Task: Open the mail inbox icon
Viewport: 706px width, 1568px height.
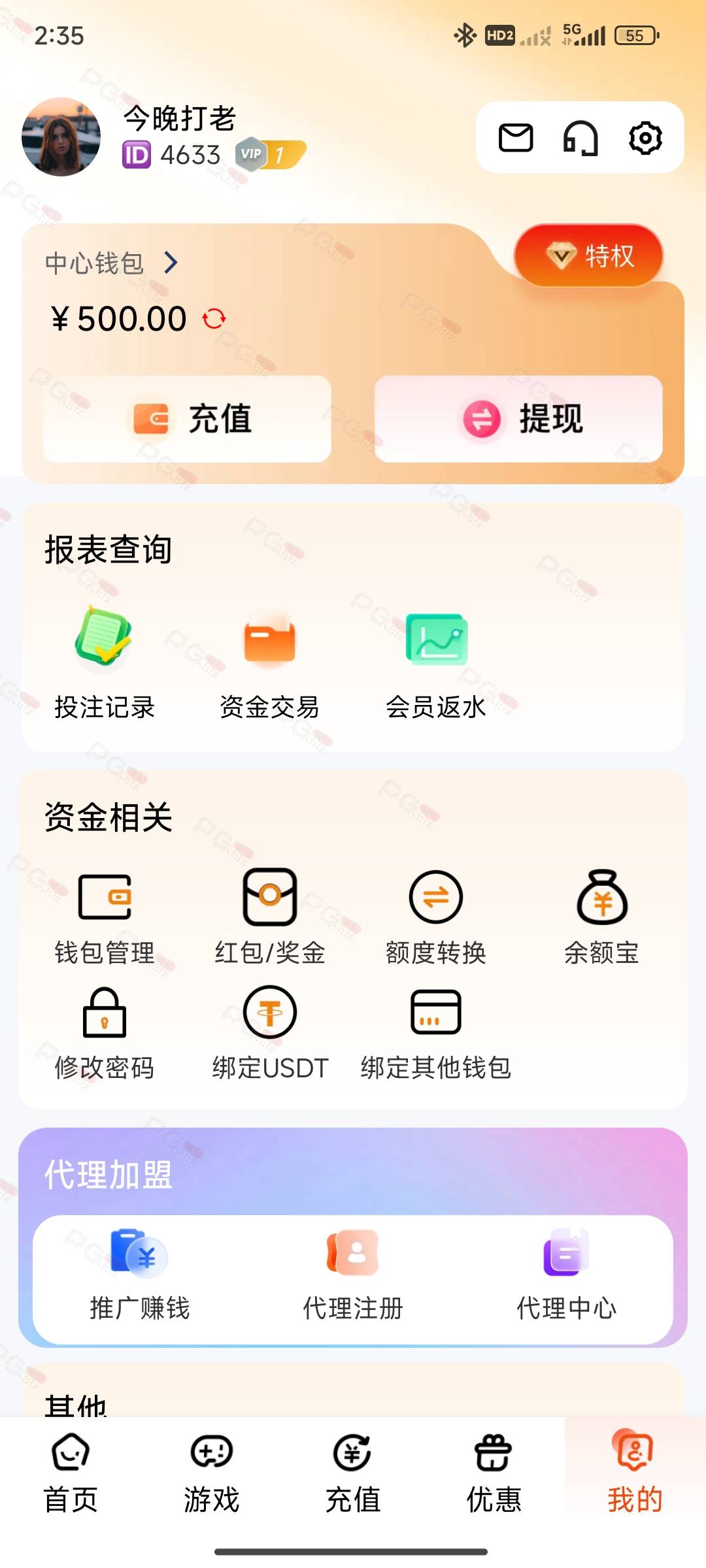Action: [x=516, y=138]
